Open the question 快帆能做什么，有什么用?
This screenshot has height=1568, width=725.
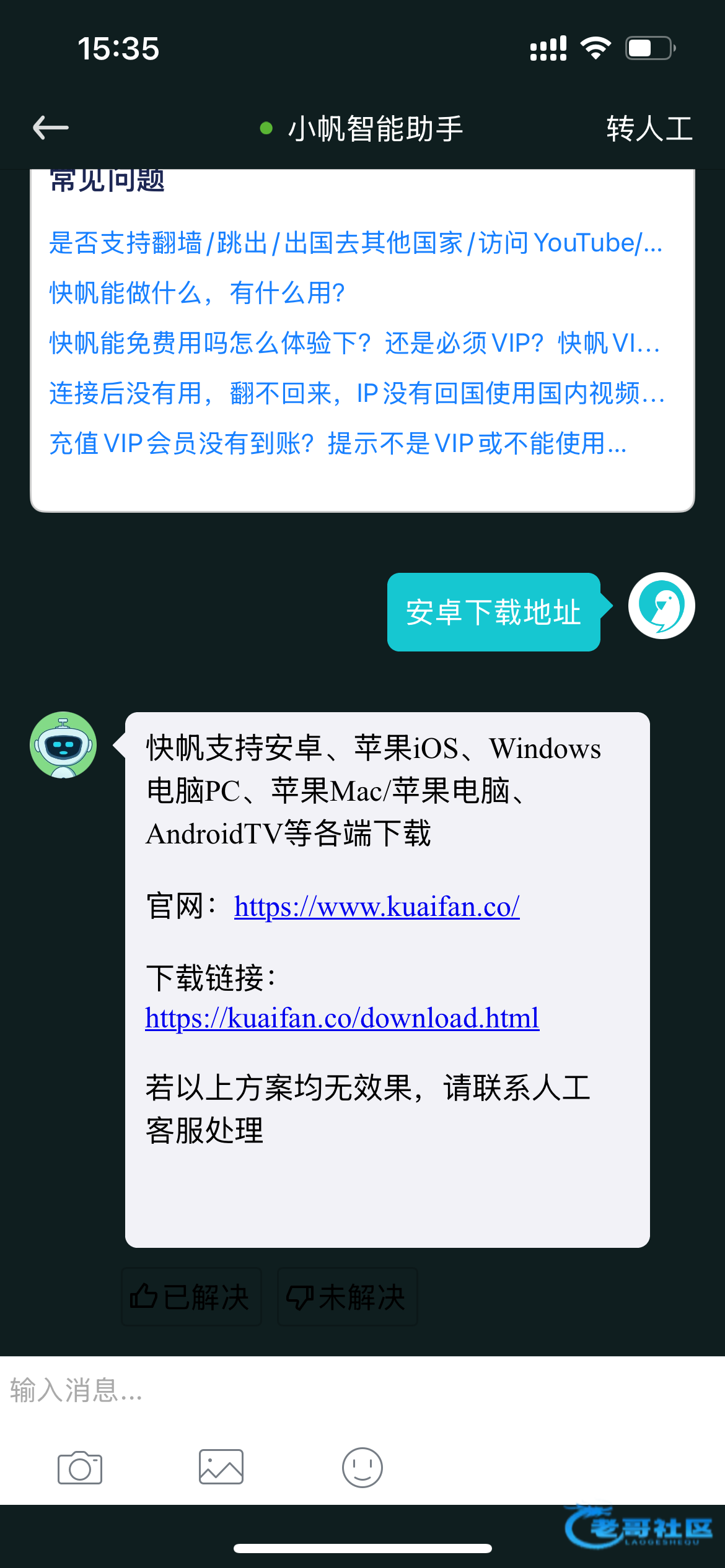click(x=197, y=293)
